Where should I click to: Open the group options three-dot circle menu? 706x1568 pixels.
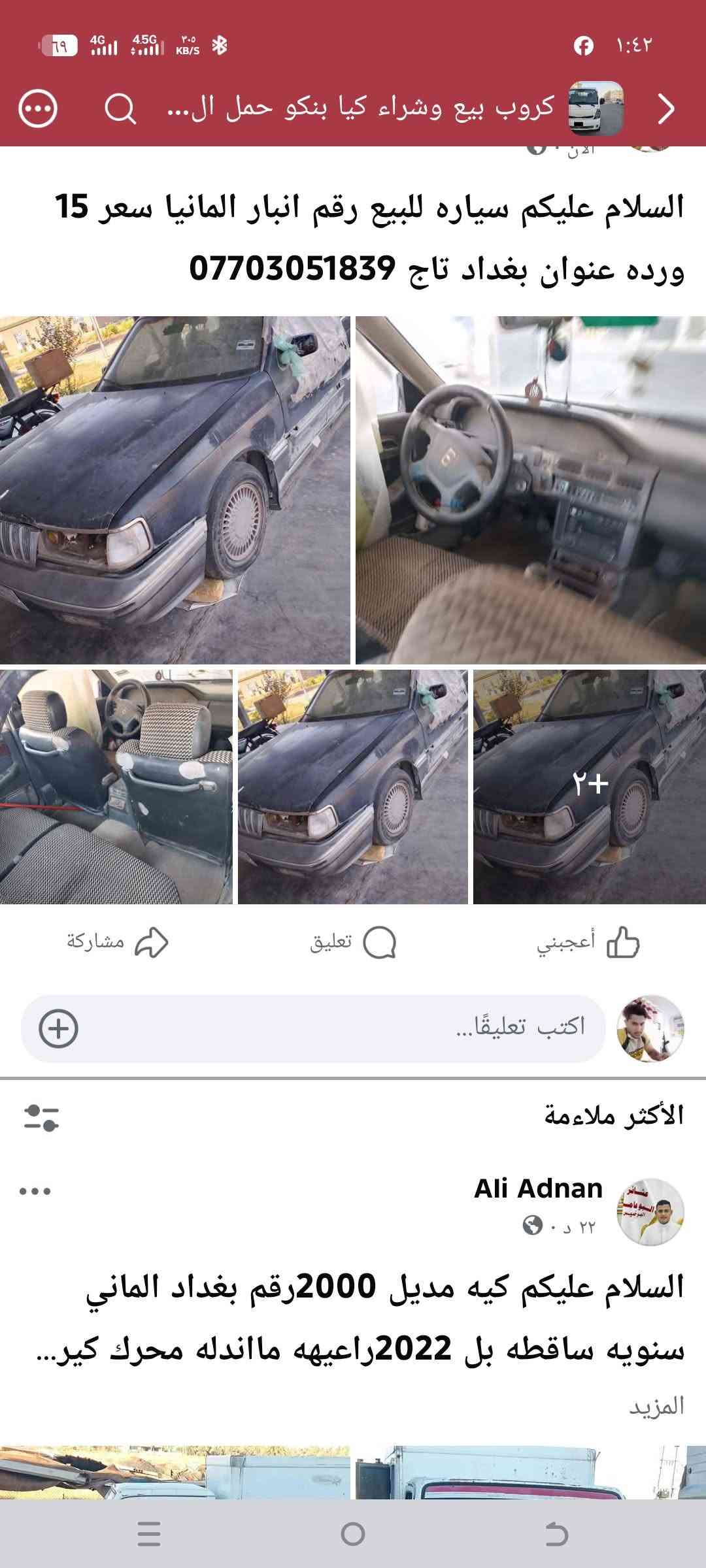click(38, 108)
